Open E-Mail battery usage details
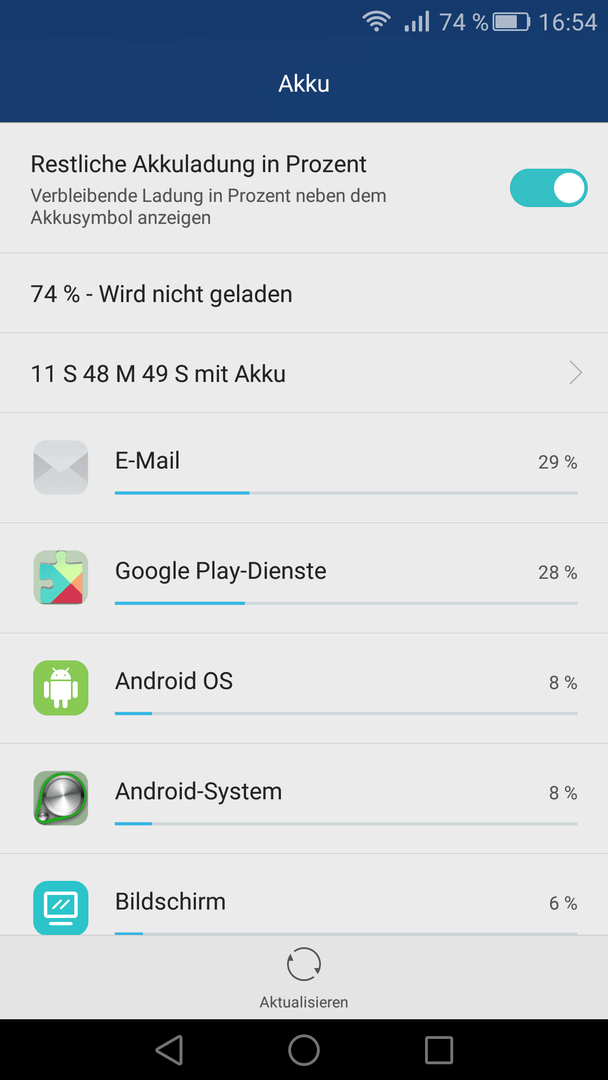The width and height of the screenshot is (608, 1080). pyautogui.click(x=304, y=468)
